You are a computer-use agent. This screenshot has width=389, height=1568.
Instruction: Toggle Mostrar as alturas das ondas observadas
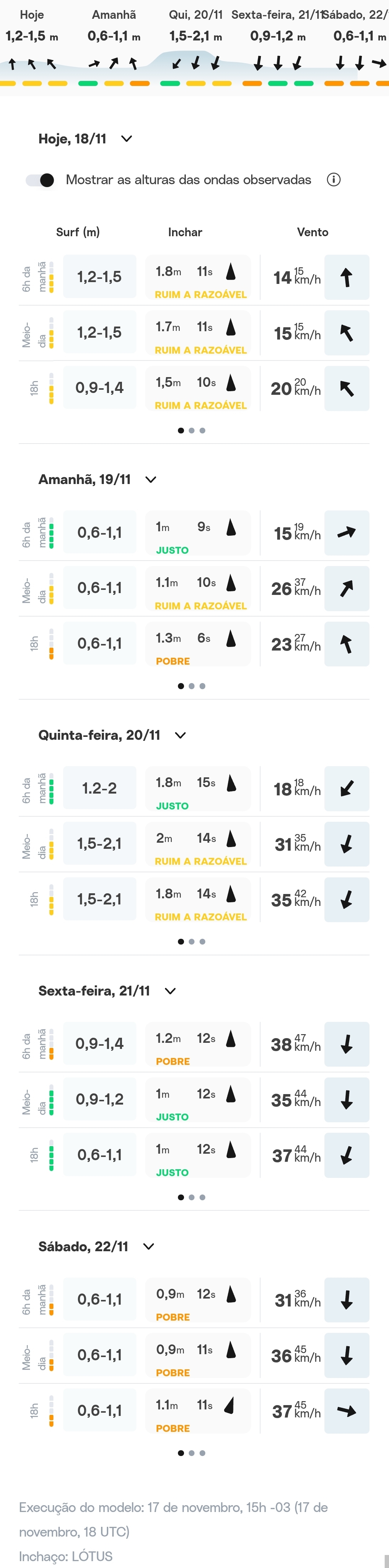pos(41,180)
